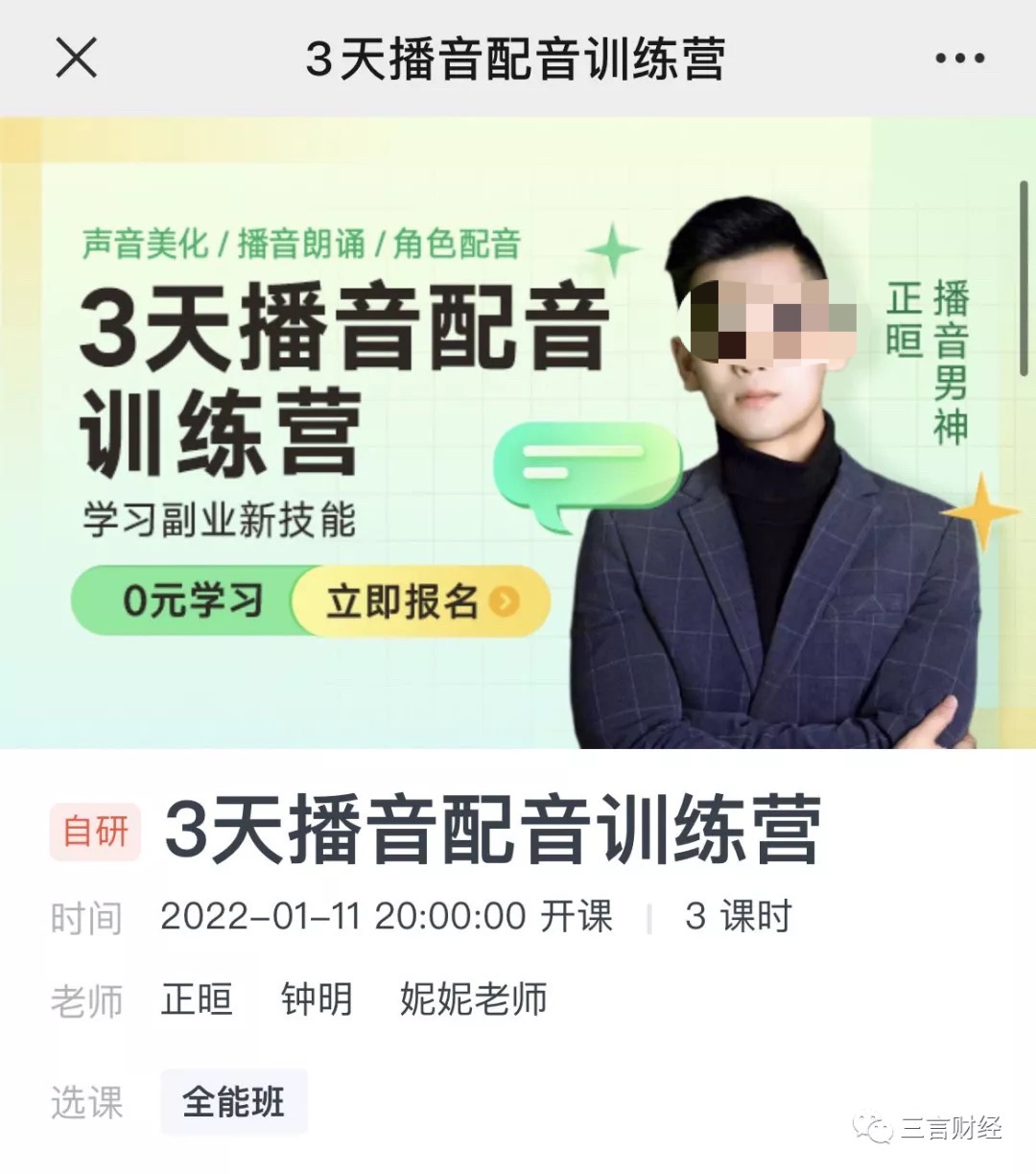
Task: Select the 全能班 class option
Action: [x=234, y=1102]
